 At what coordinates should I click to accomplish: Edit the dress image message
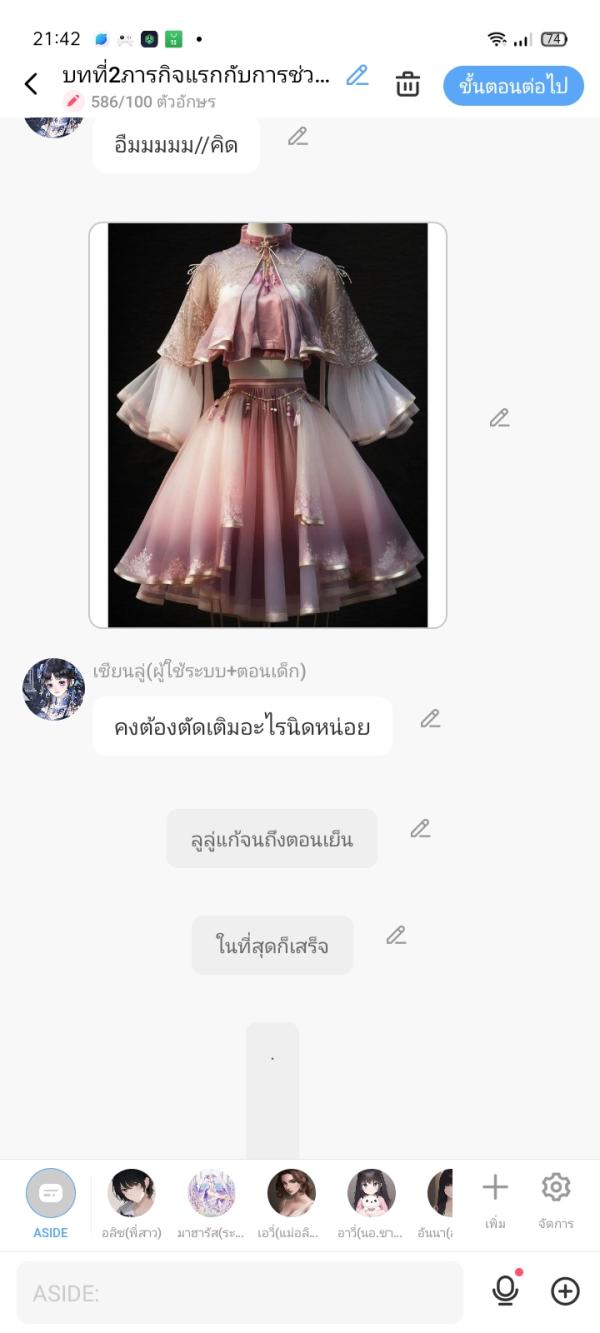tap(500, 419)
